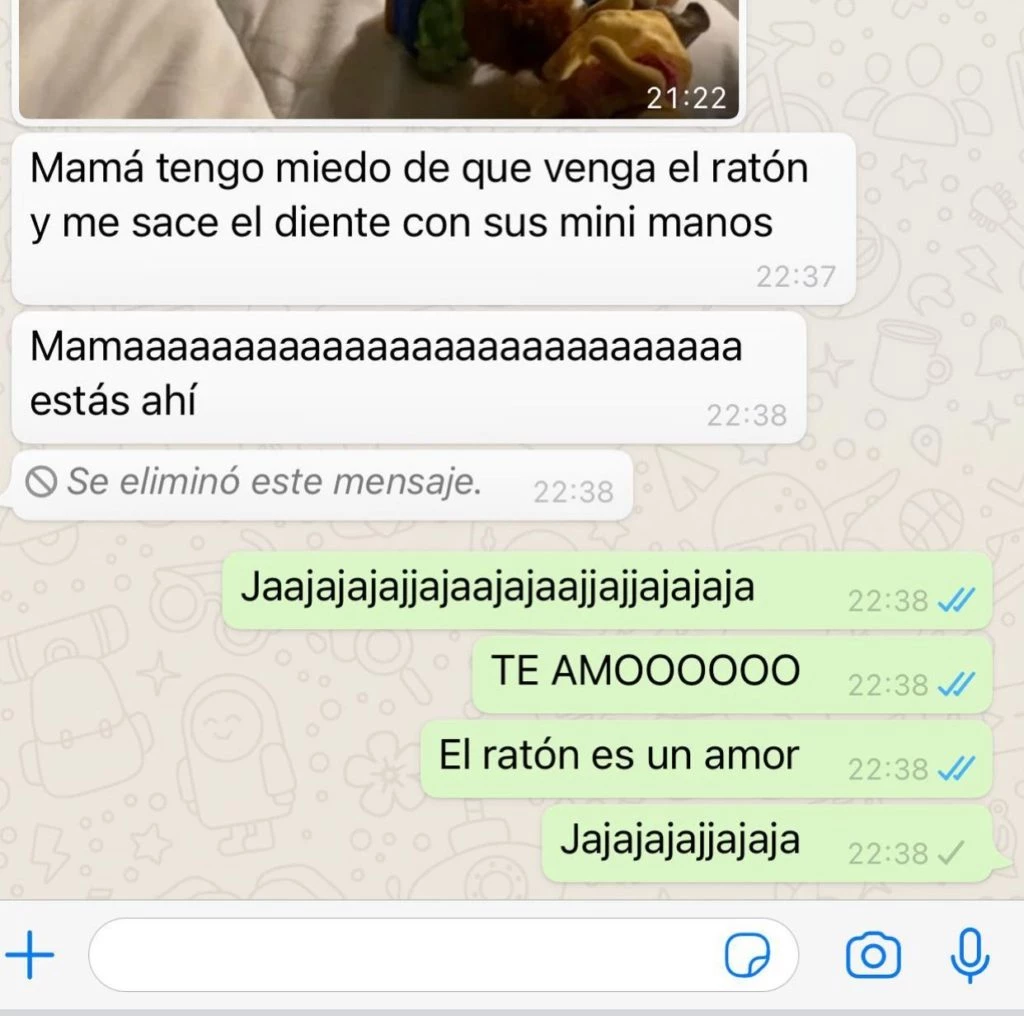Tap the microphone voice message icon
Viewport: 1024px width, 1016px height.
(x=968, y=955)
